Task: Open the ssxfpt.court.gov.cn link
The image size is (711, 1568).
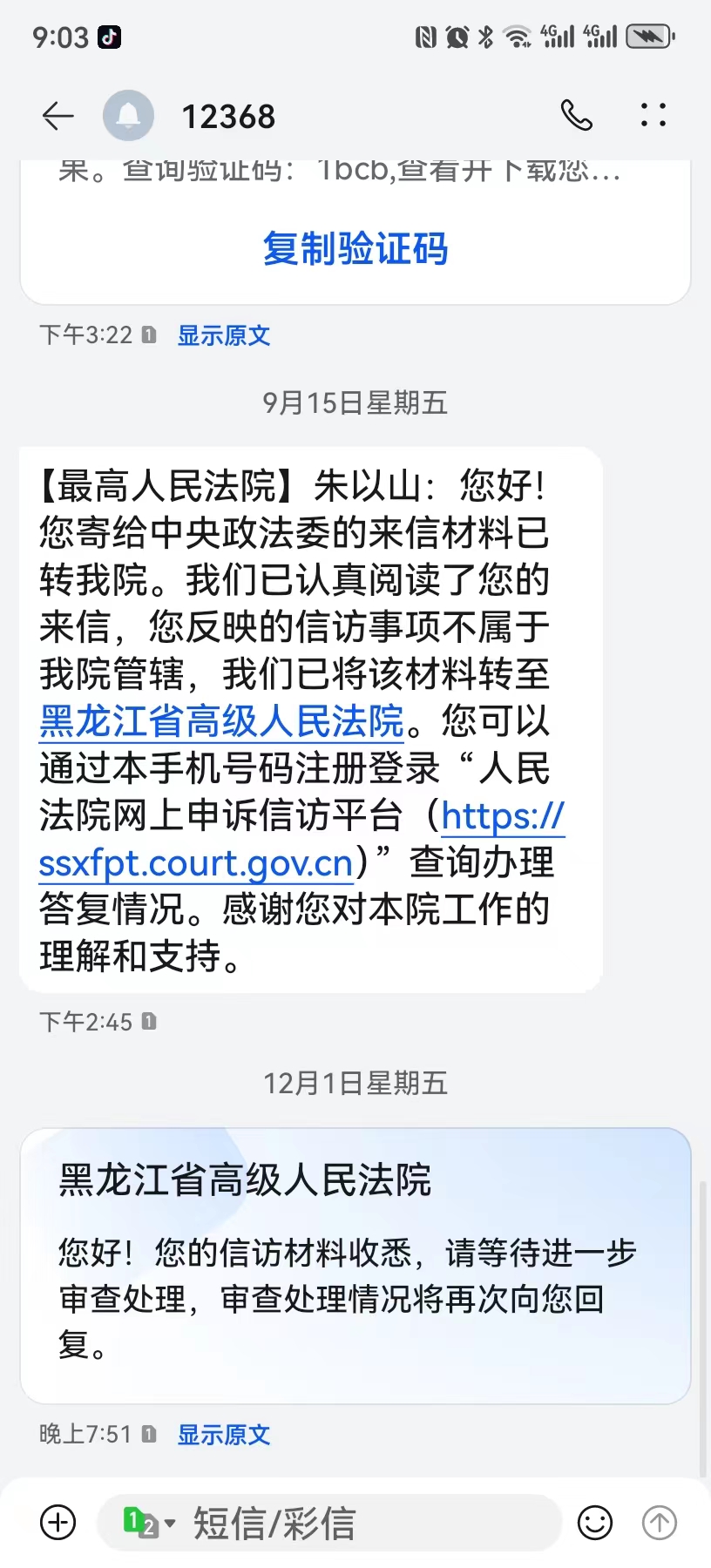Action: [301, 840]
